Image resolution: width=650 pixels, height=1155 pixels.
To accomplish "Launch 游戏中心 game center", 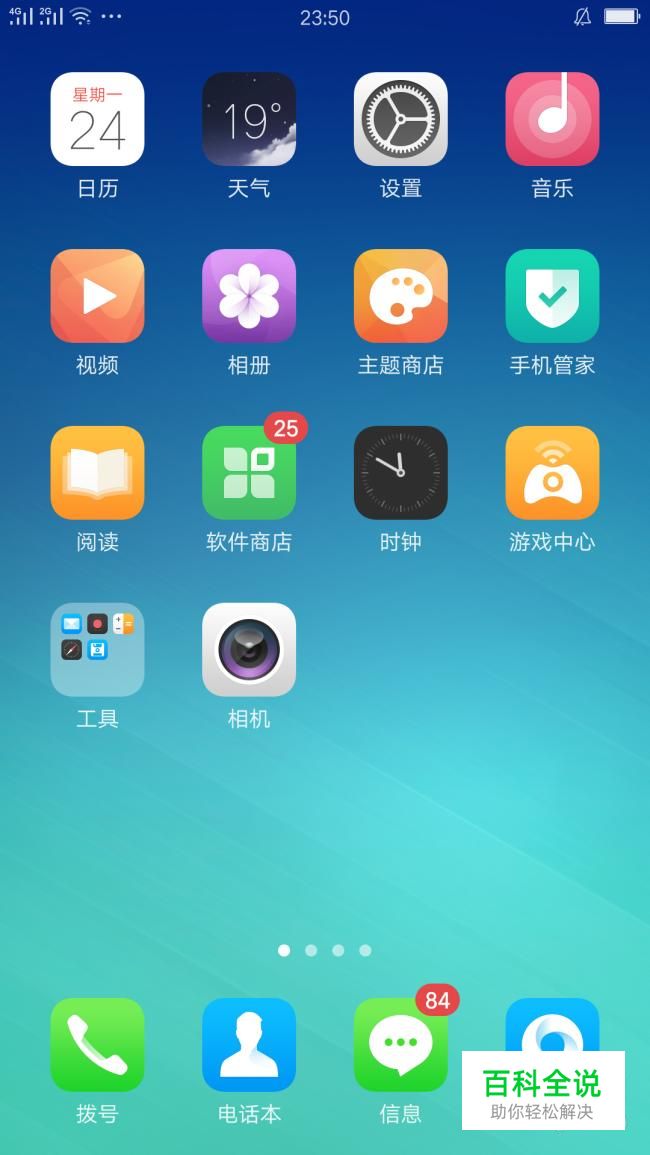I will click(x=552, y=473).
